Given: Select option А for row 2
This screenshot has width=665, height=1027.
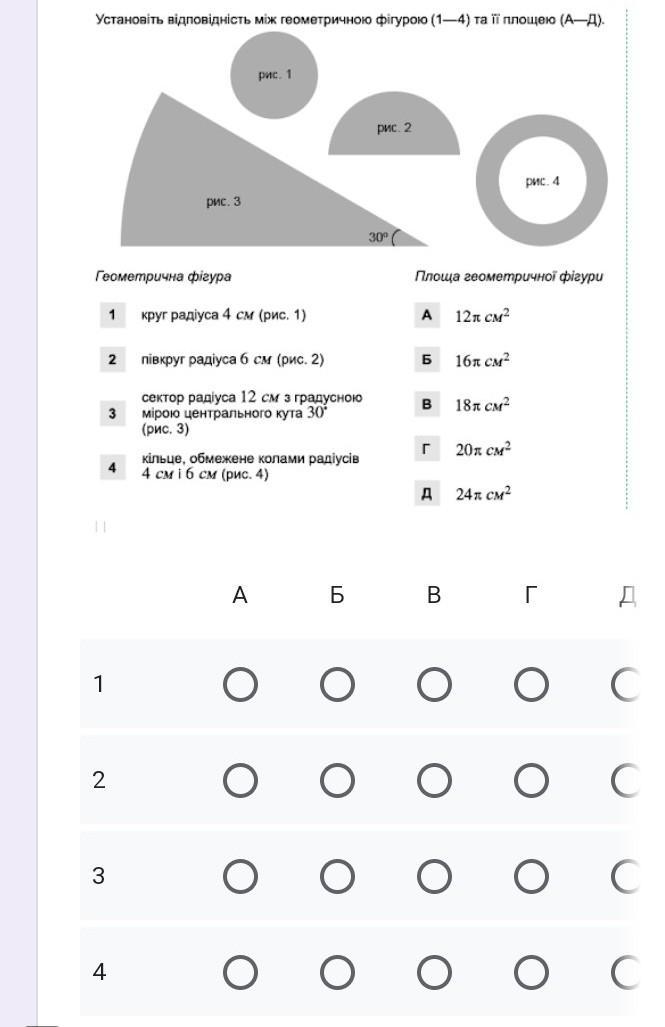Looking at the screenshot, I should (x=240, y=780).
